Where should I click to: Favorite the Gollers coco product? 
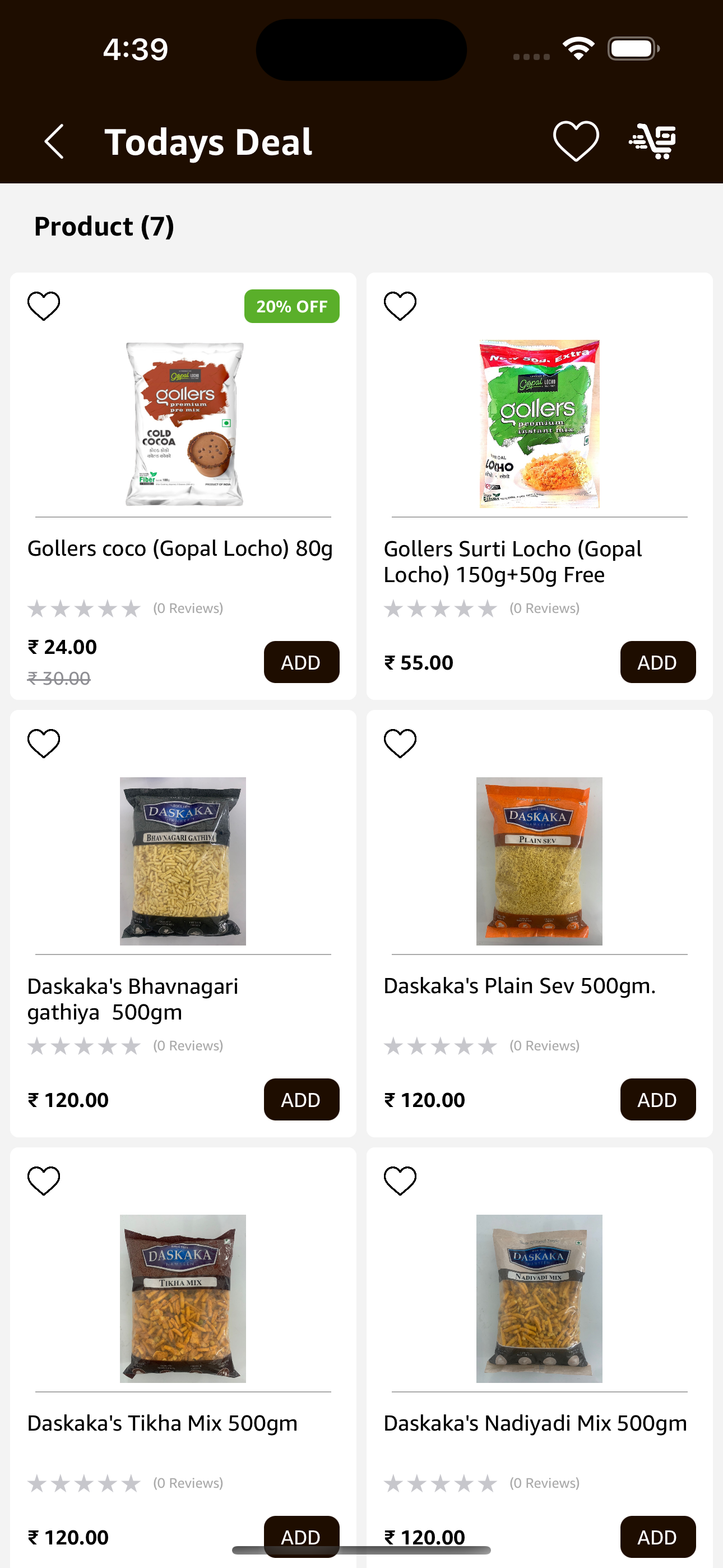point(43,305)
